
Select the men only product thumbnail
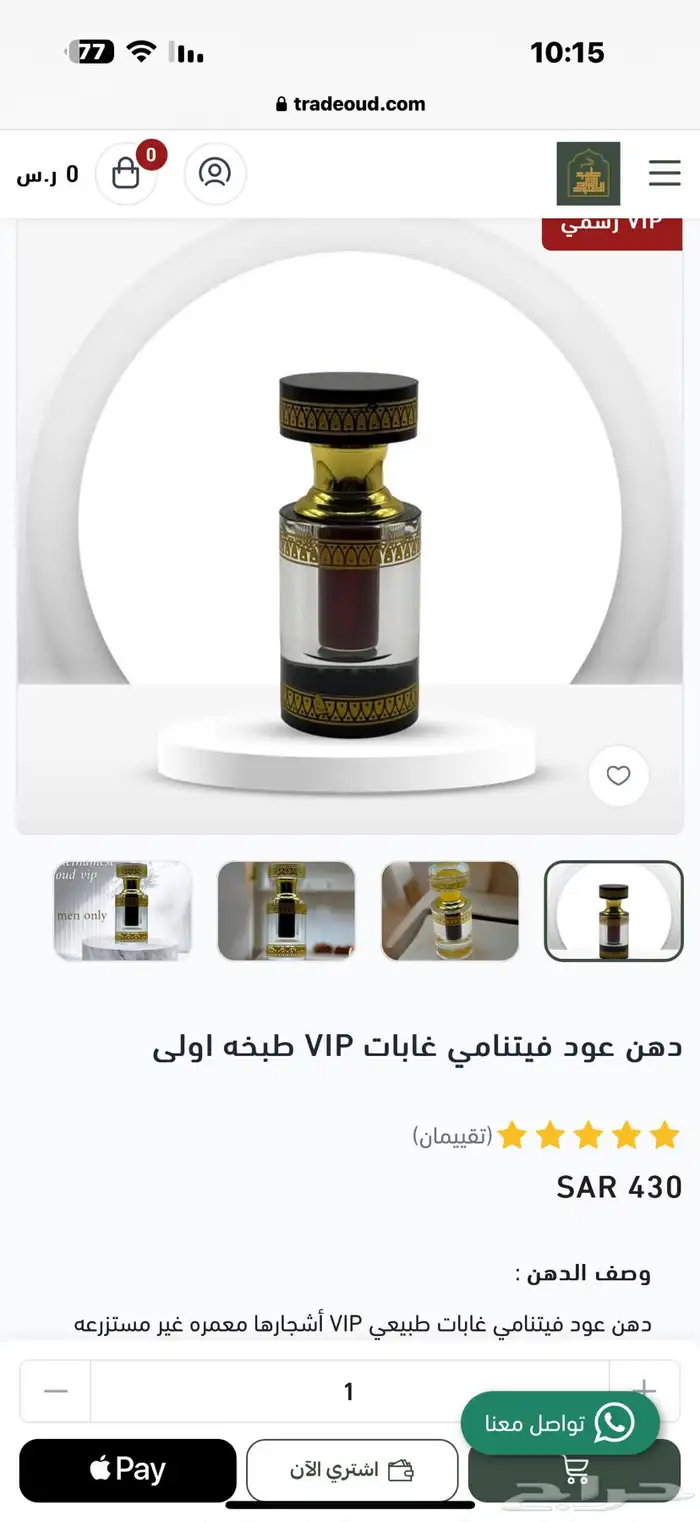click(x=122, y=911)
